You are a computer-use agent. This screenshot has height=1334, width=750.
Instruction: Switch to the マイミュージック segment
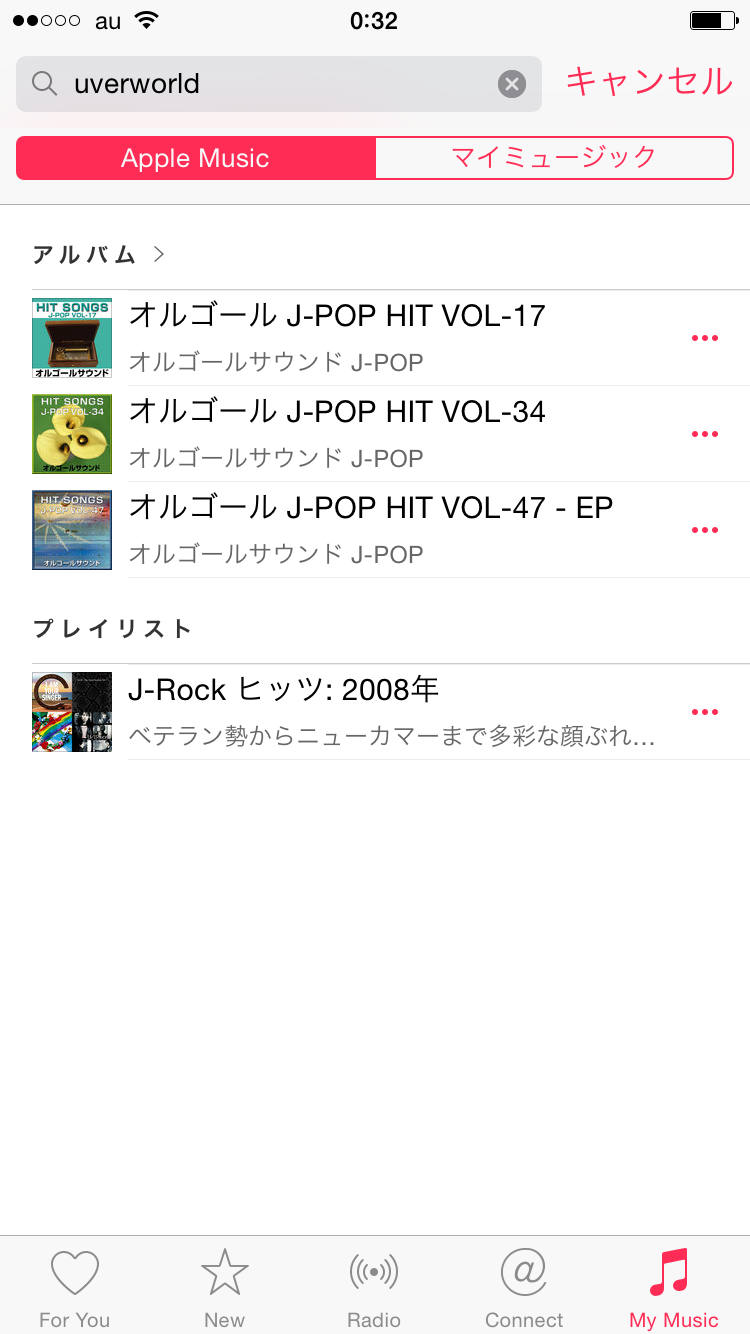coord(553,158)
